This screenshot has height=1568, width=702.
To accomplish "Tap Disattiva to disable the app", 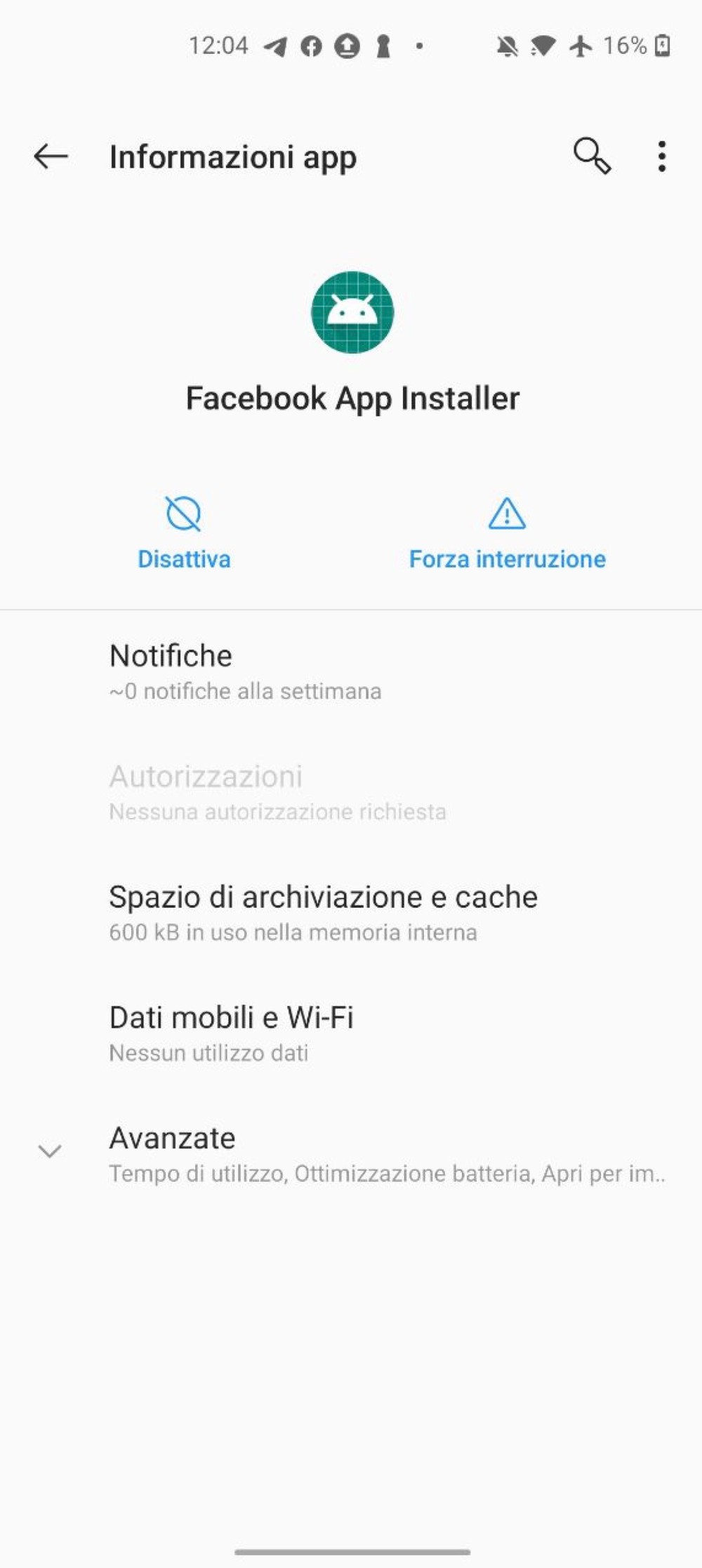I will click(x=184, y=532).
